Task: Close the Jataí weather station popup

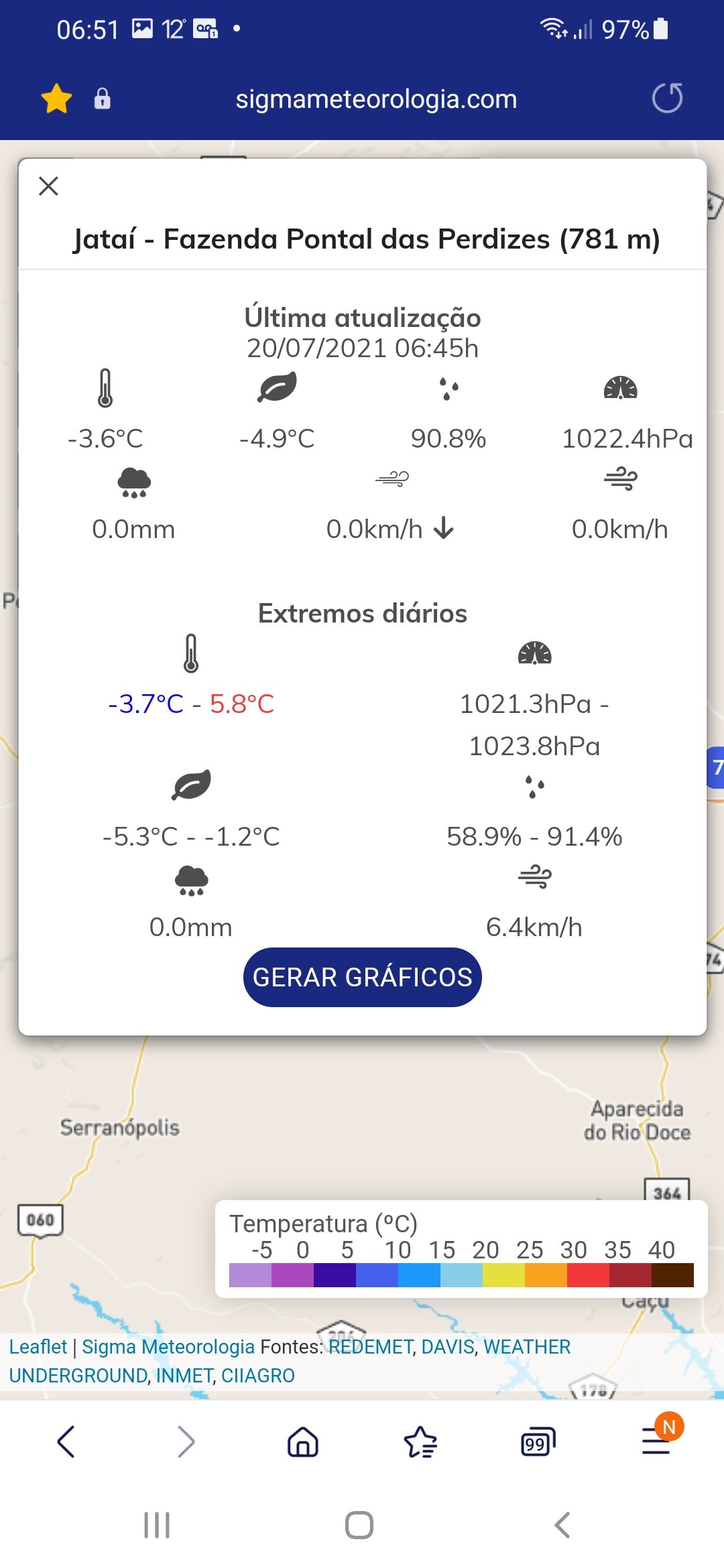Action: 48,186
